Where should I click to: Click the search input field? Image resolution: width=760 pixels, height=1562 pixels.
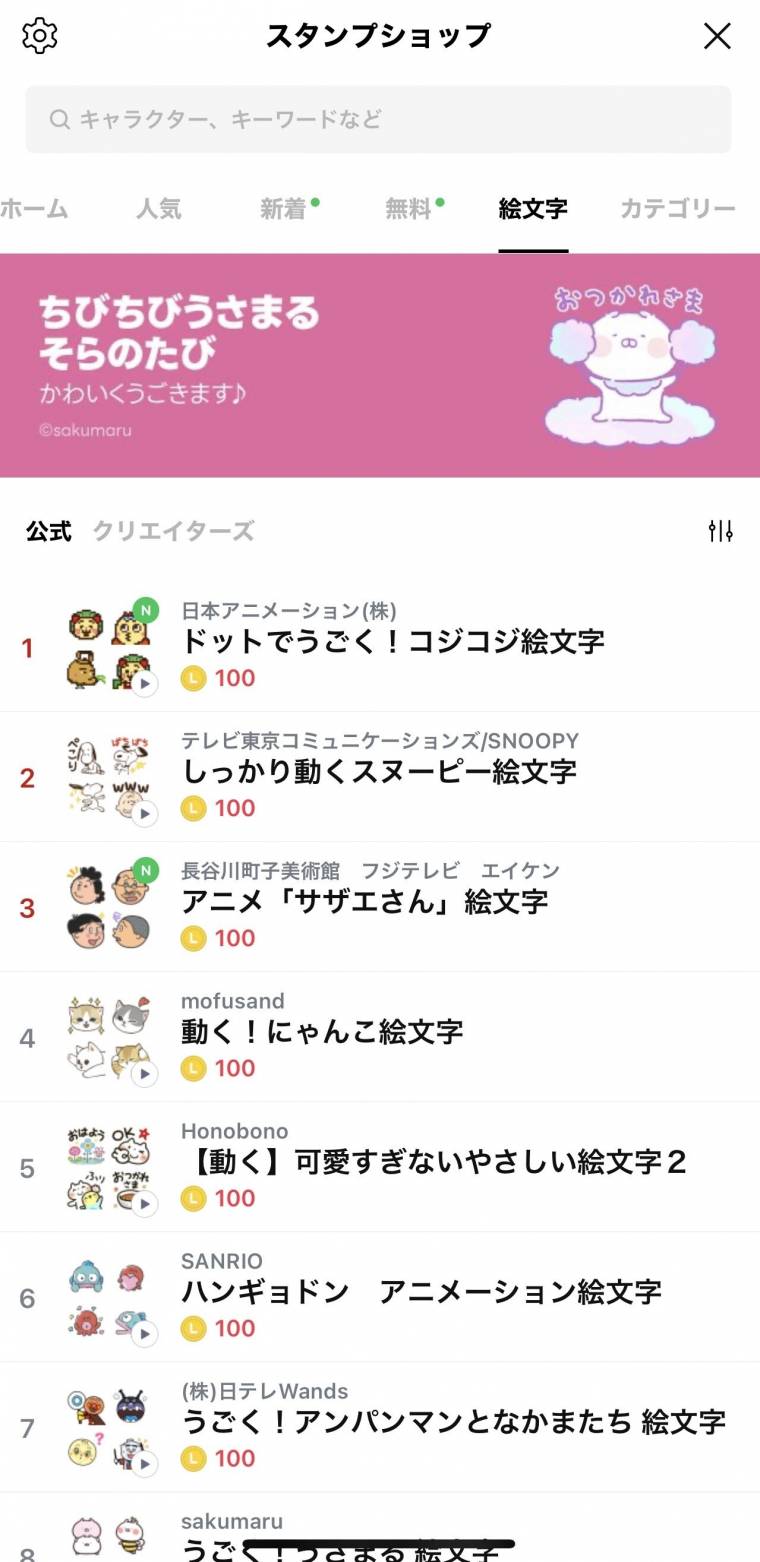tap(380, 119)
